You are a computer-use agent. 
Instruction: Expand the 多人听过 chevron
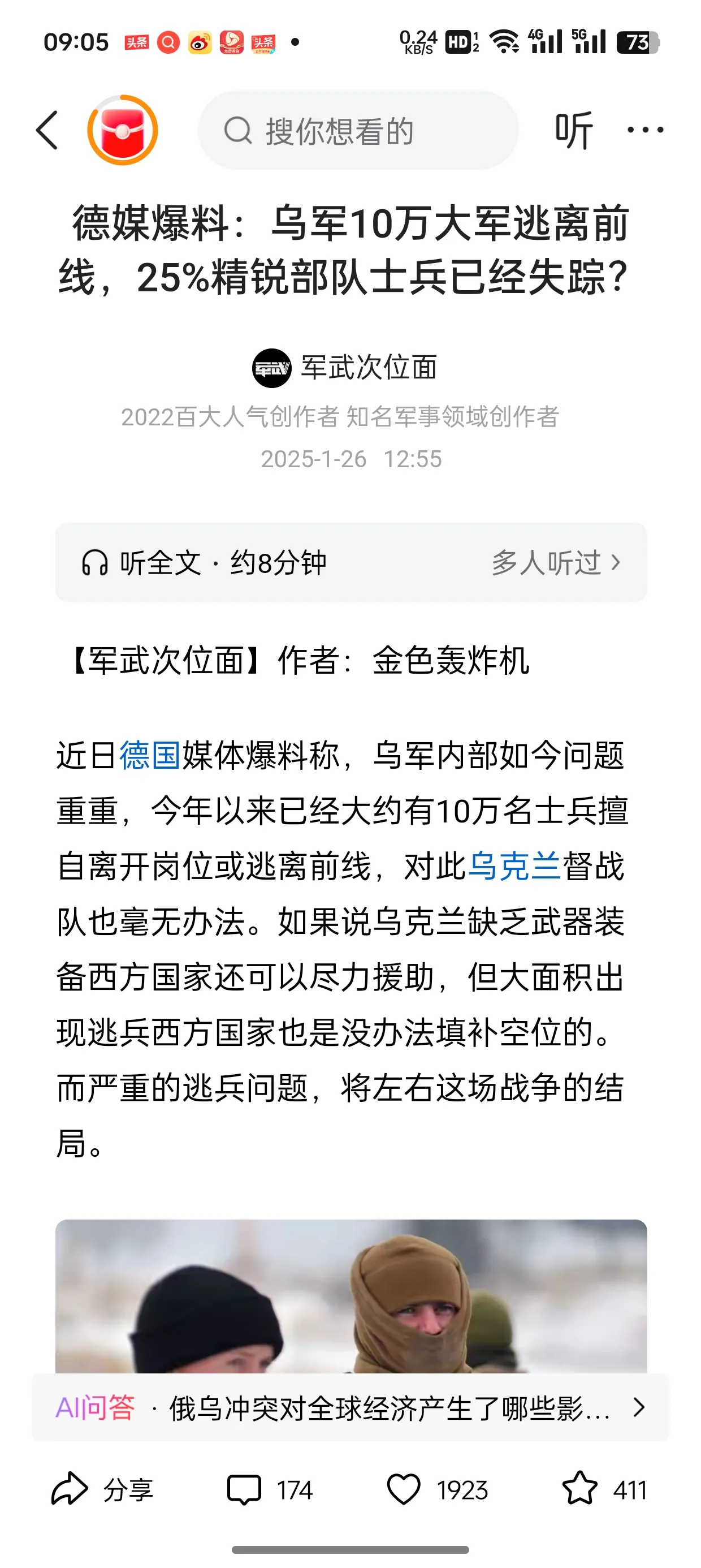tap(616, 563)
